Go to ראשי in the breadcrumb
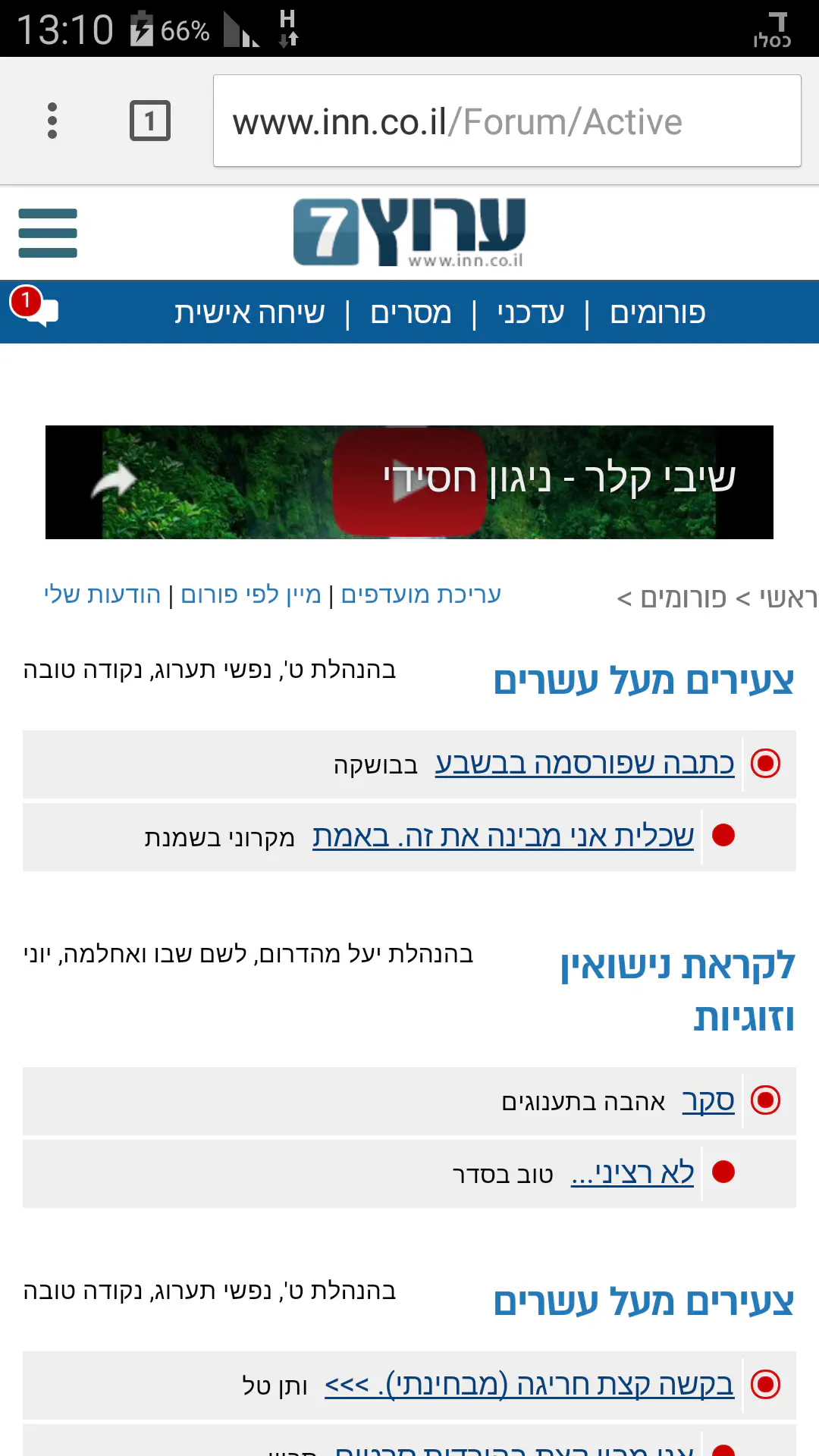819x1456 pixels. tap(789, 598)
